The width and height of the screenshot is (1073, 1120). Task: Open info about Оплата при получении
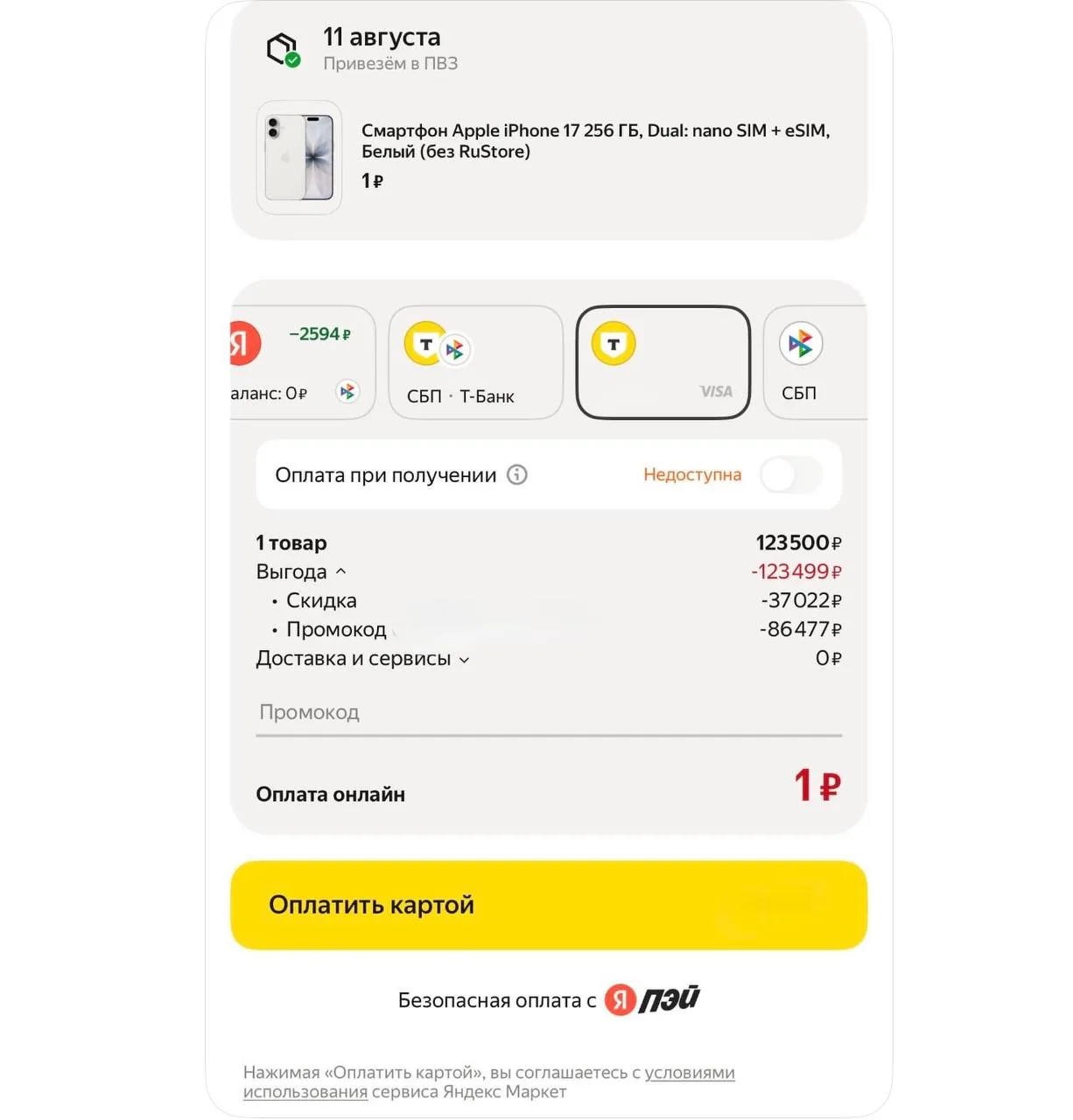coord(517,475)
